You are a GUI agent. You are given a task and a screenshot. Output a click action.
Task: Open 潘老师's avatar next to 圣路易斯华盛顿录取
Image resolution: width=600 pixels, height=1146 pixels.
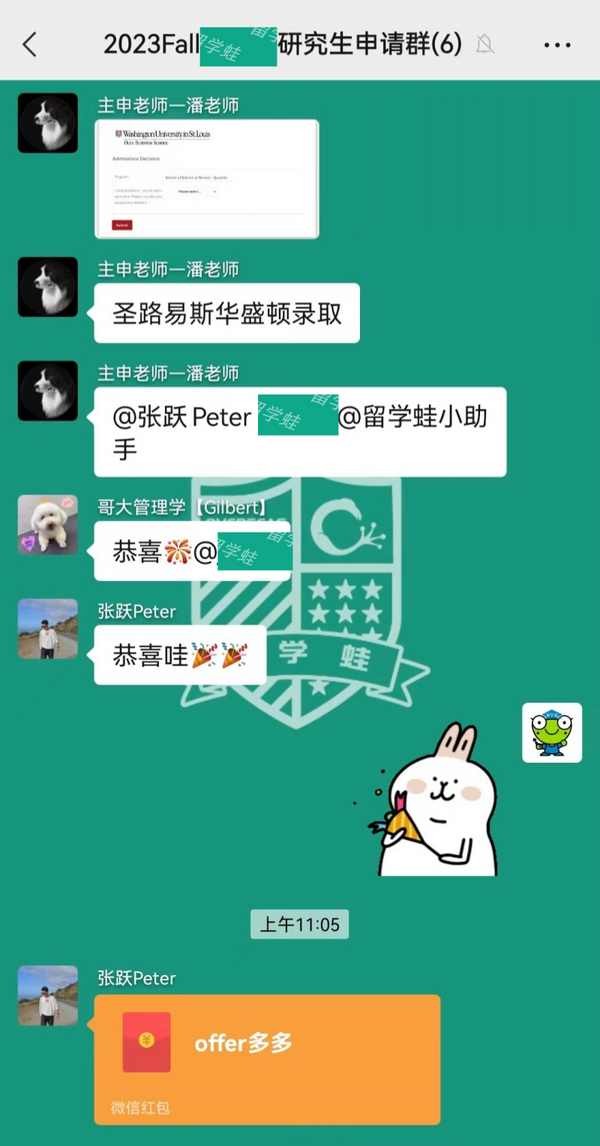click(48, 286)
